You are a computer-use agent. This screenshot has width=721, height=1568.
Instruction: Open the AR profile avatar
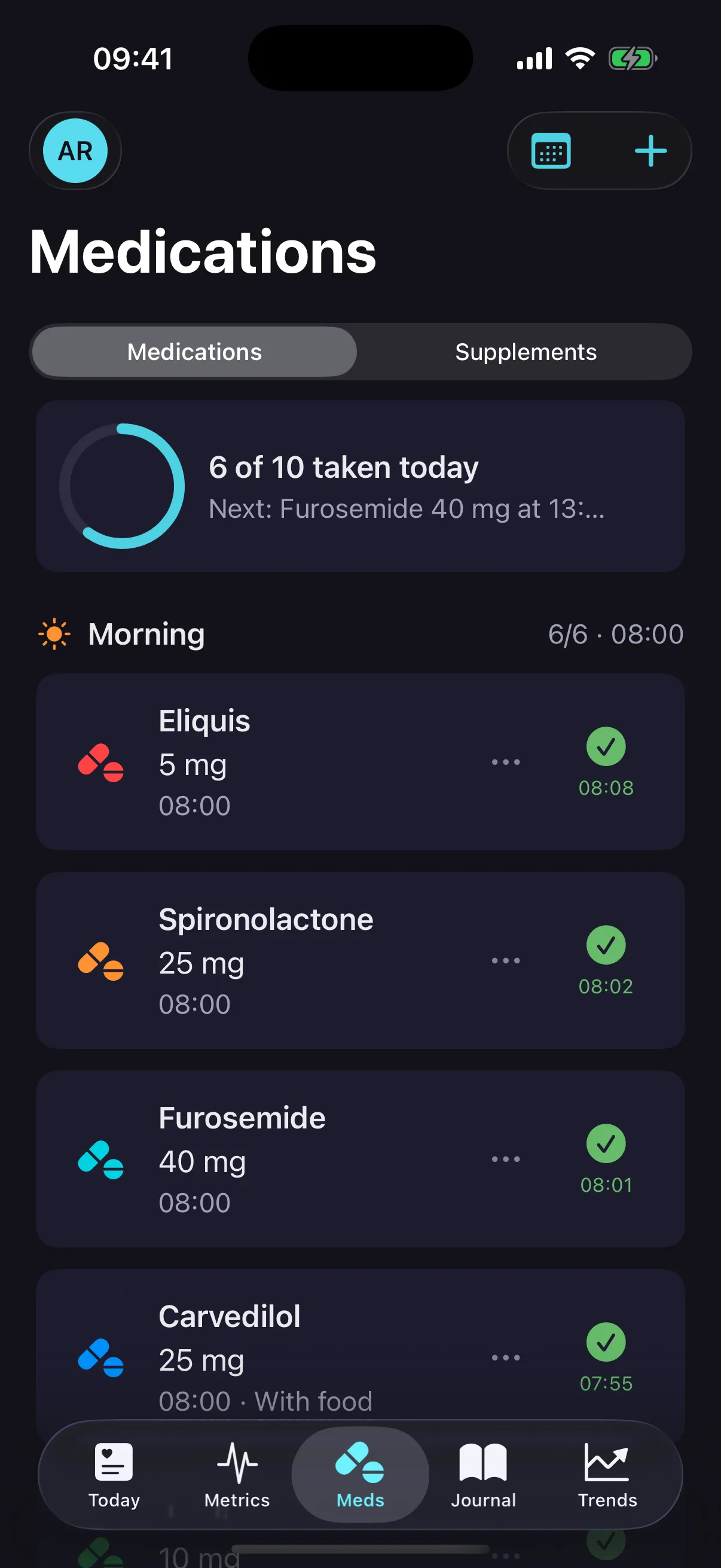pos(75,151)
